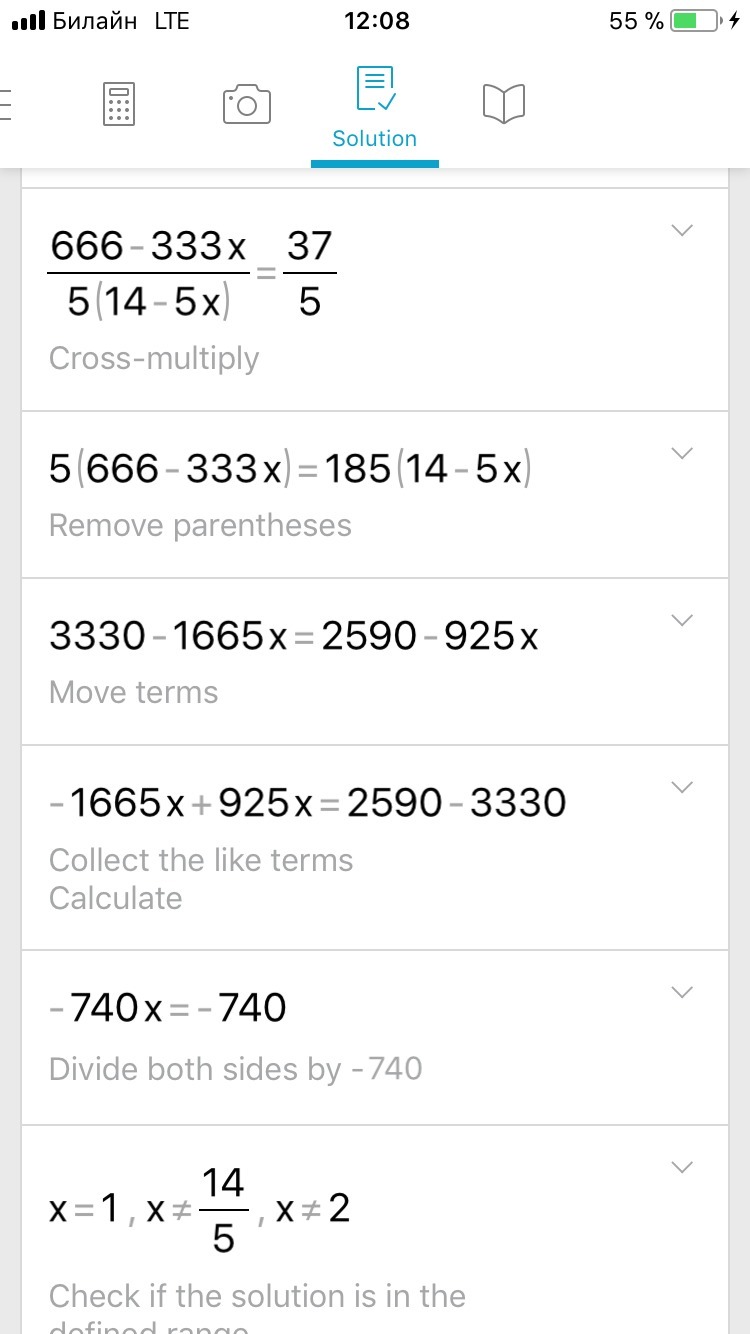
Task: Select the Solution tab
Action: click(x=375, y=108)
